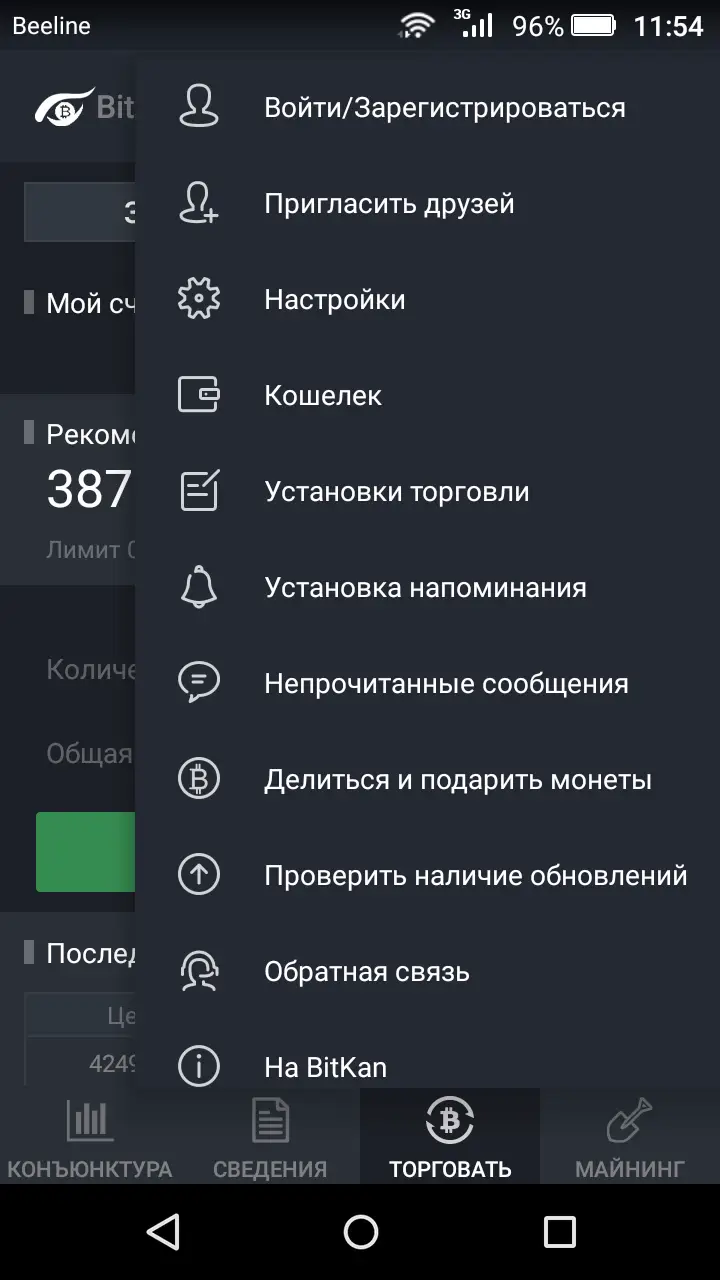Open Установка напоминания
This screenshot has width=720, height=1280.
427,587
